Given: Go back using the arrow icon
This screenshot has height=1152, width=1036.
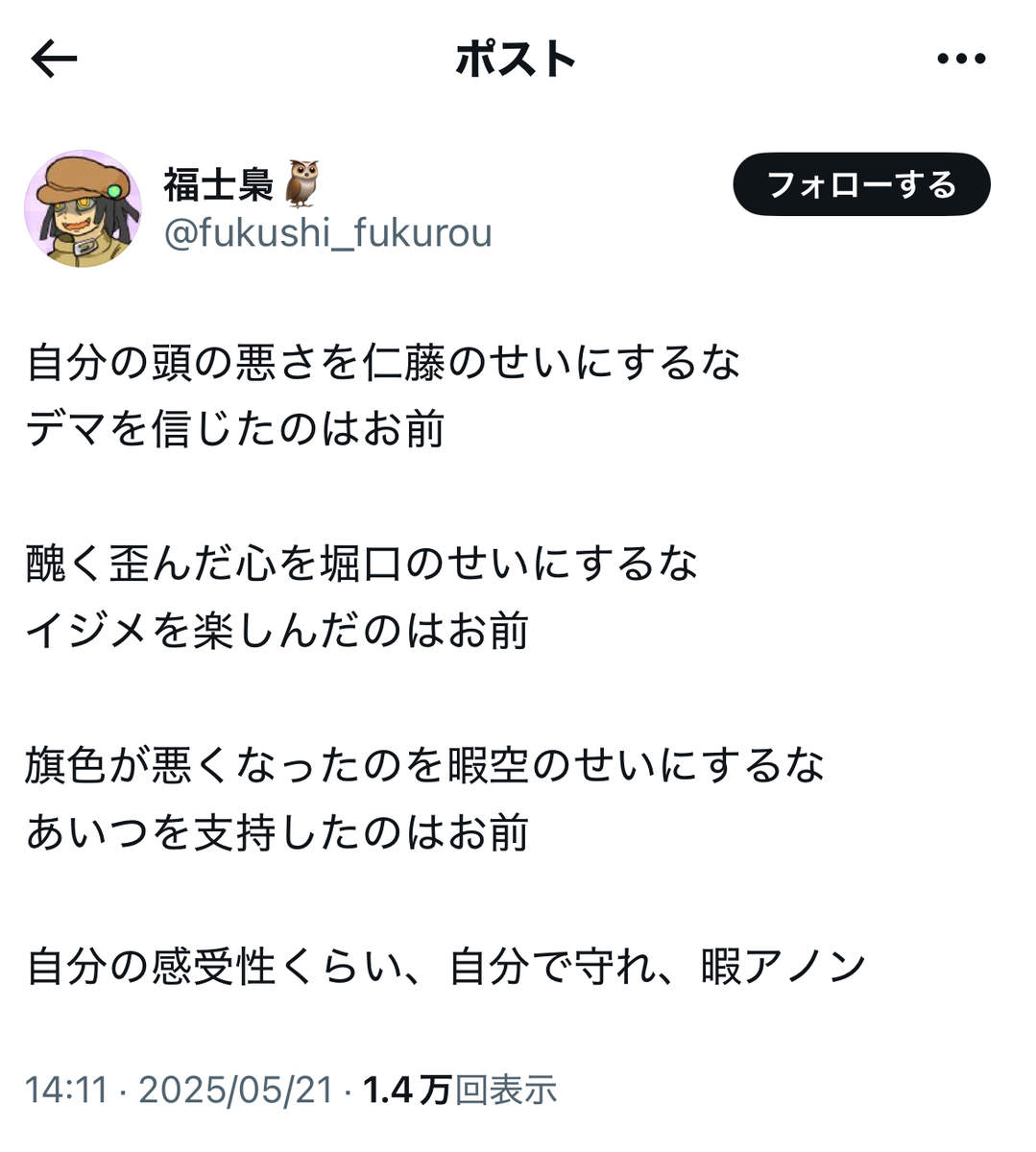Looking at the screenshot, I should pyautogui.click(x=54, y=60).
